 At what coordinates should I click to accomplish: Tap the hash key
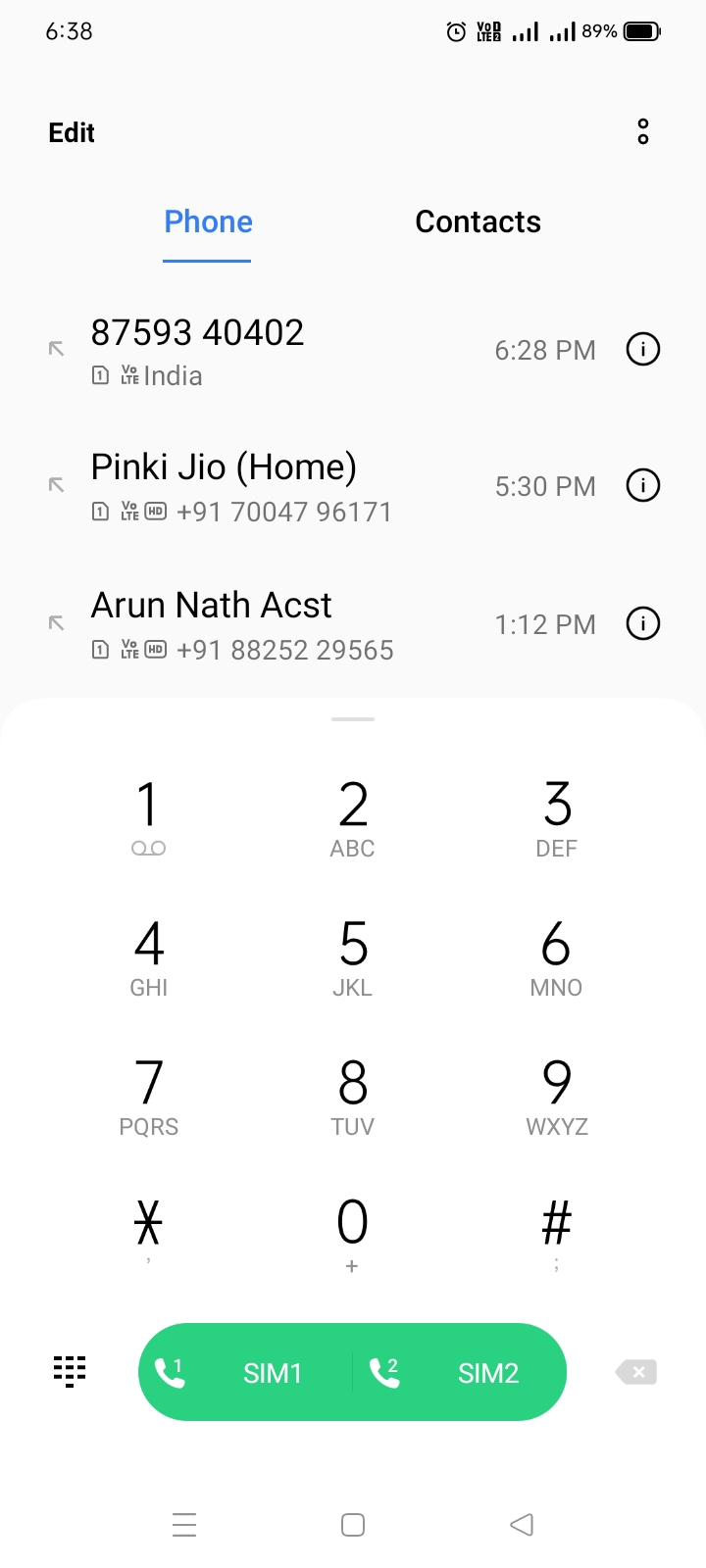pos(557,1232)
